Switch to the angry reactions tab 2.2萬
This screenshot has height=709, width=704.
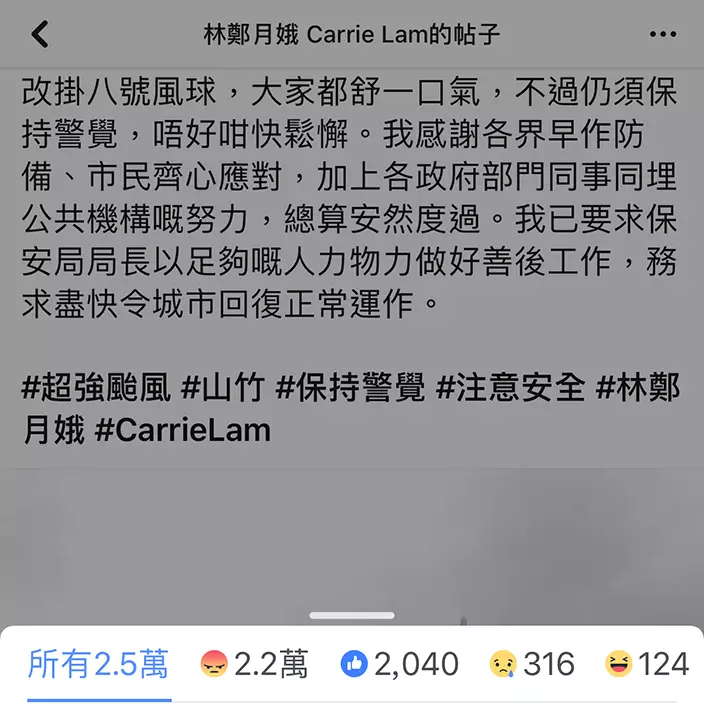[x=254, y=663]
